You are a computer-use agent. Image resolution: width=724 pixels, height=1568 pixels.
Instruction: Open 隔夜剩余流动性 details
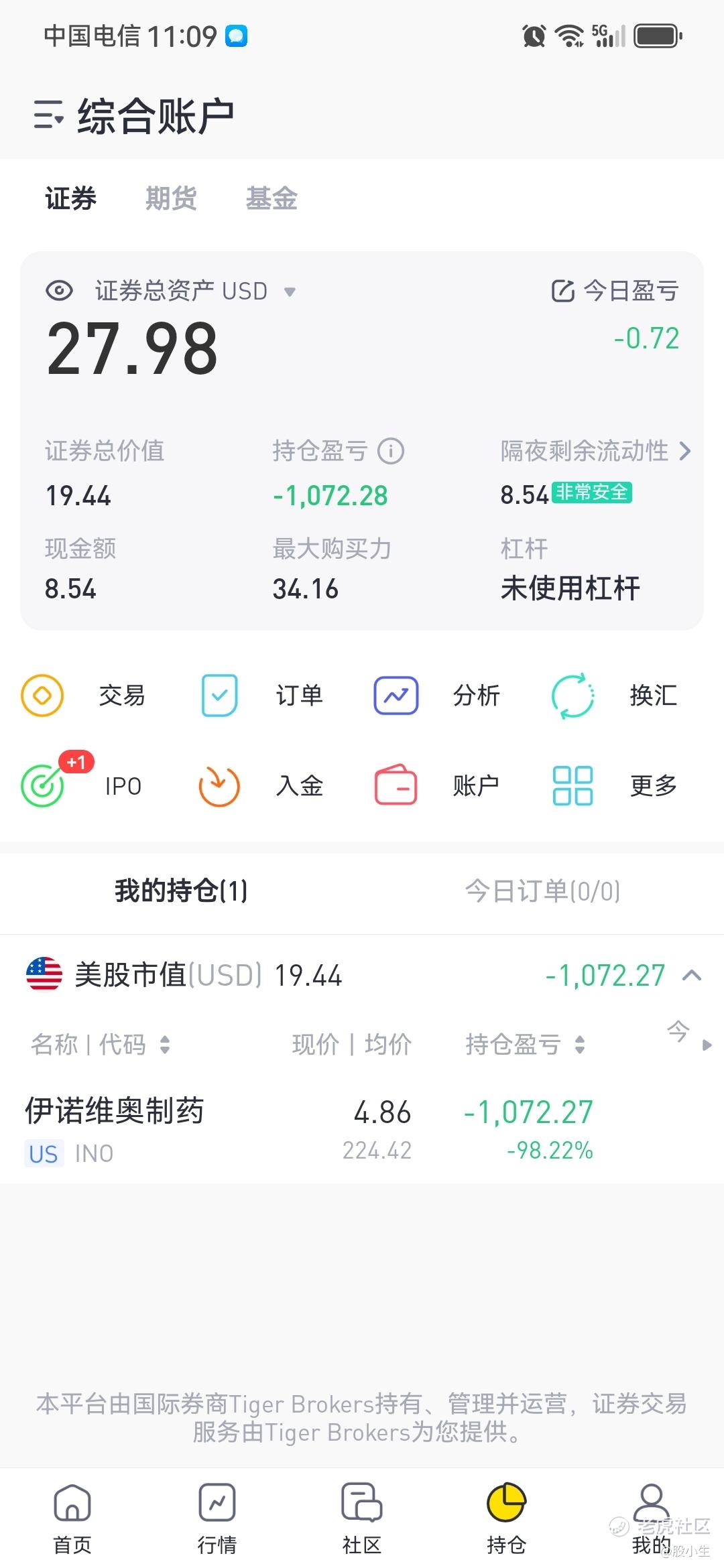pyautogui.click(x=684, y=451)
